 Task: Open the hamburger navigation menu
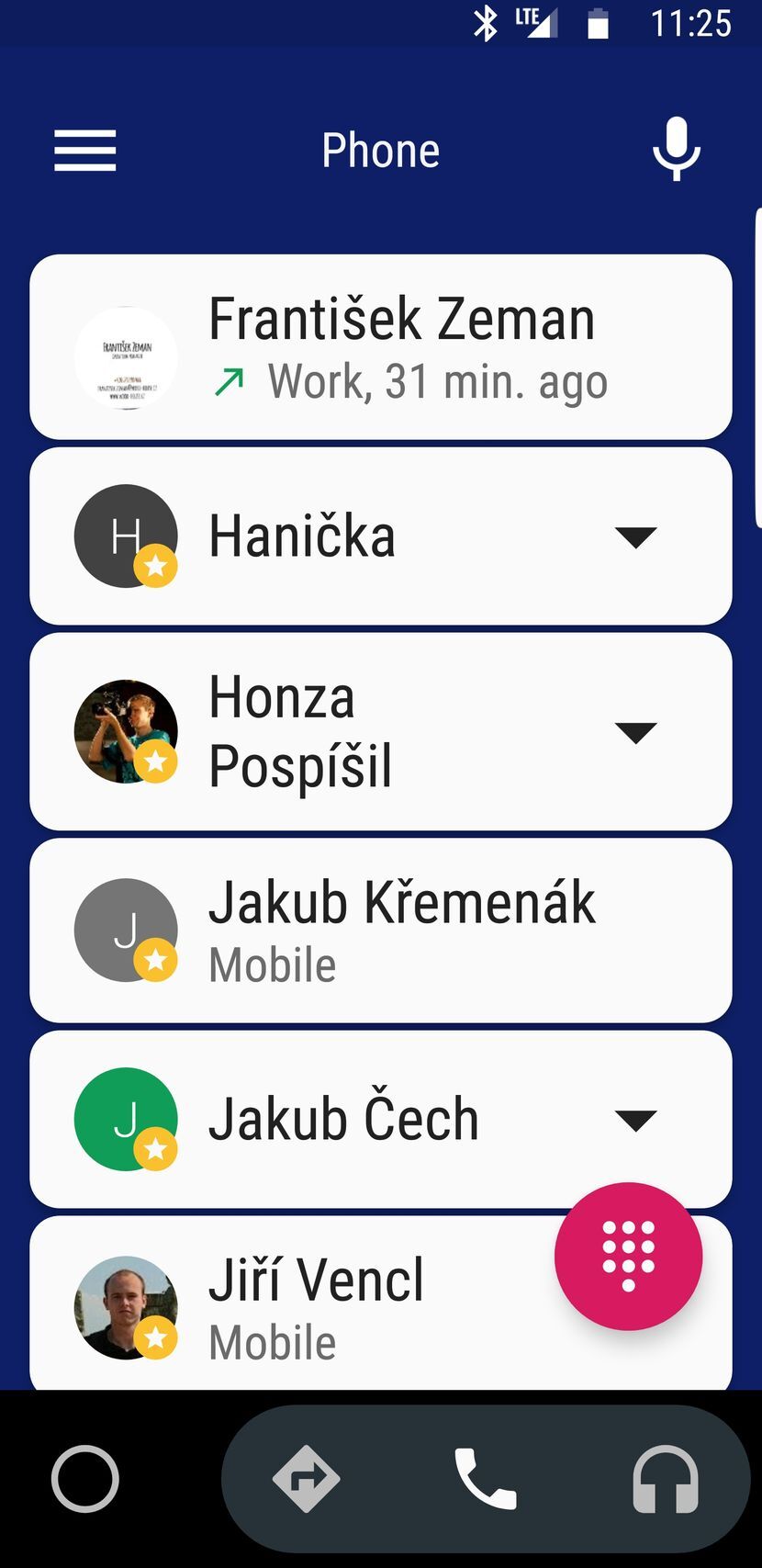pos(84,150)
